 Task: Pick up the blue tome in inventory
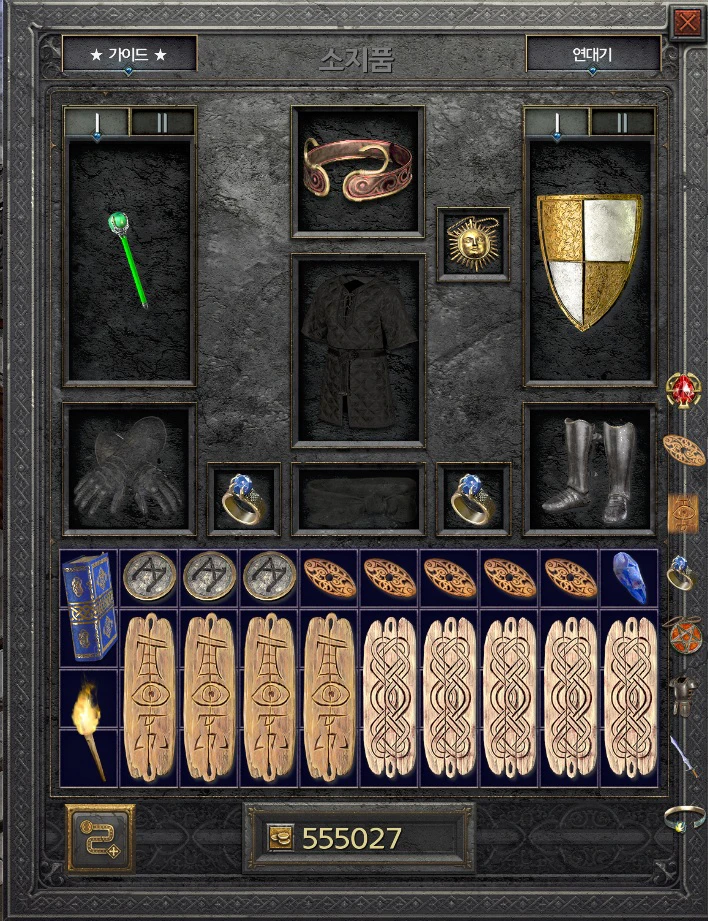[89, 608]
